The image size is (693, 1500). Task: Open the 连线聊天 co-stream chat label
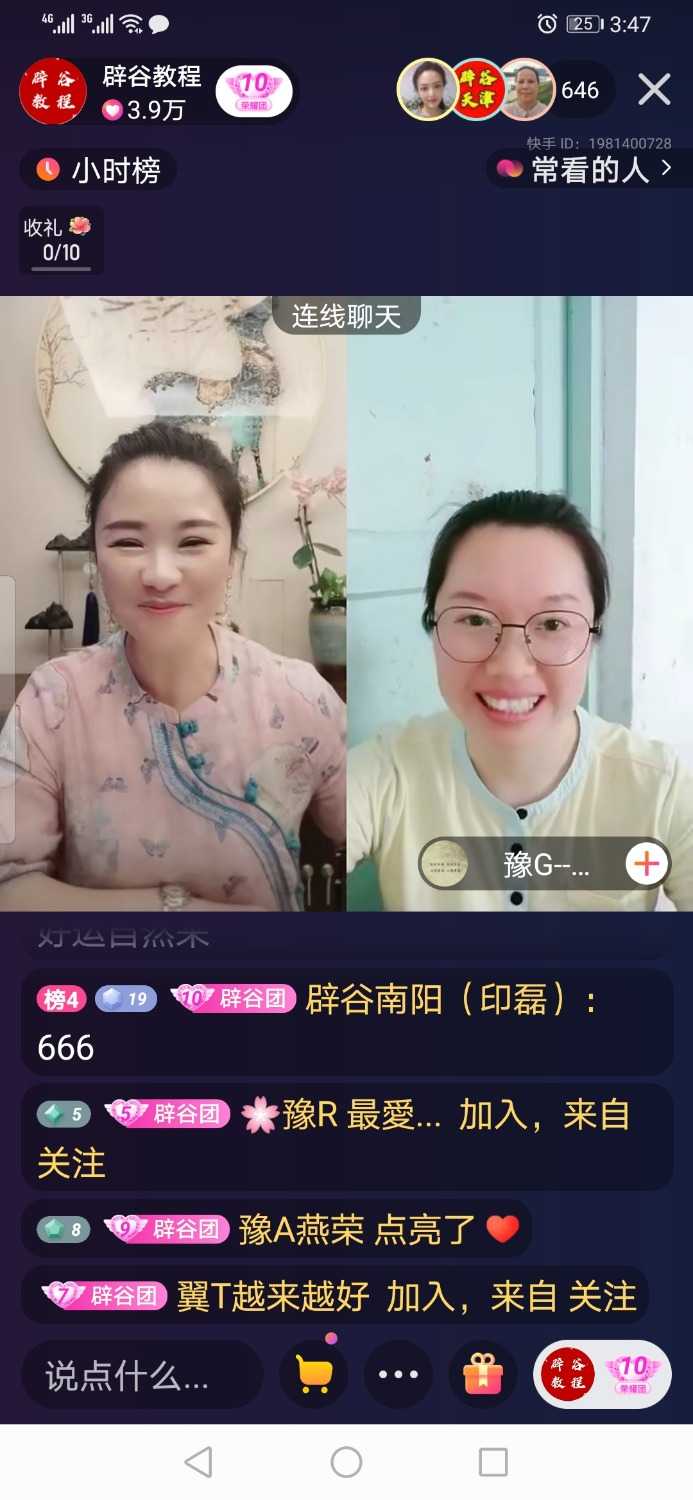[346, 316]
